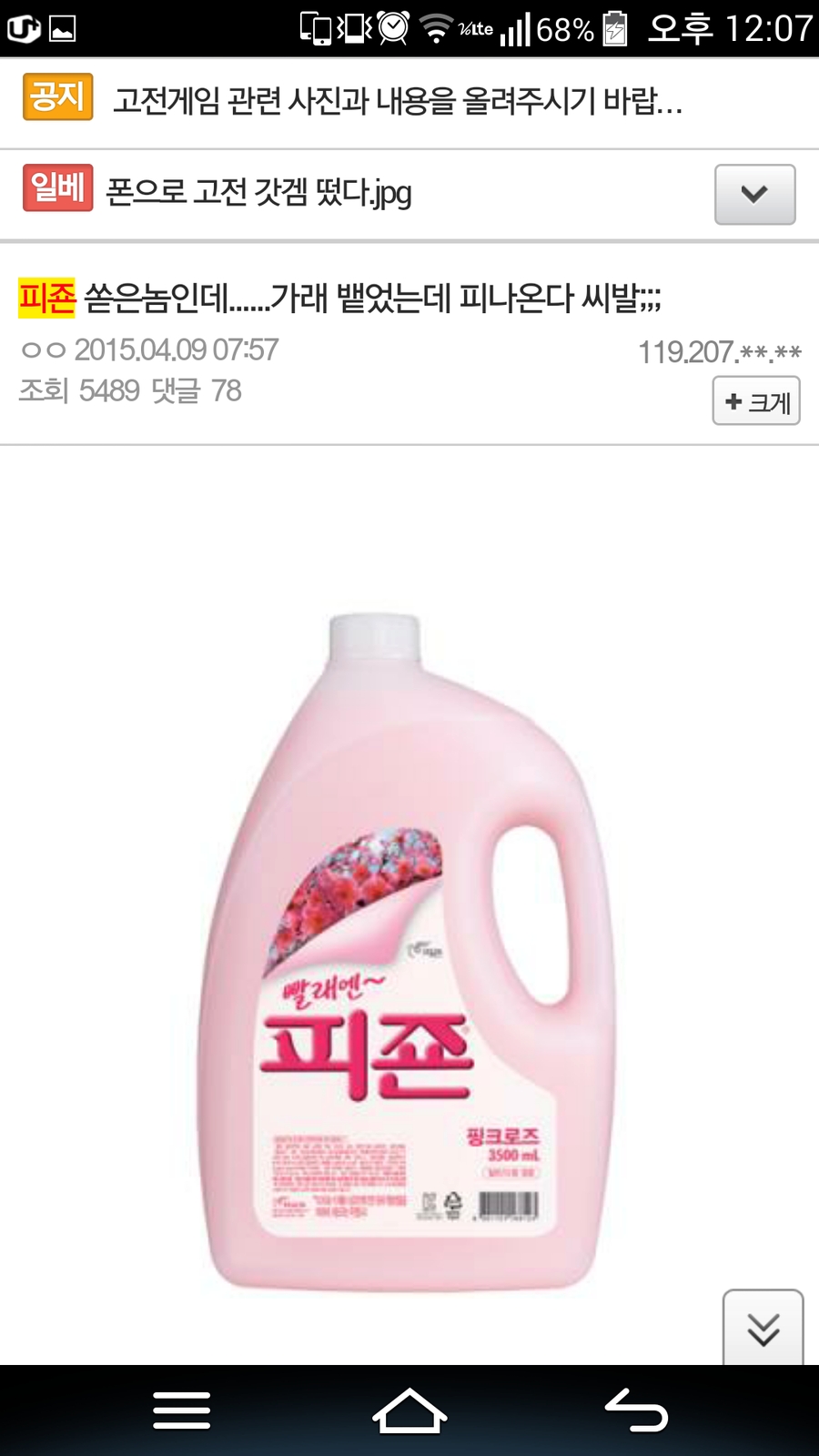Return to the home screen
Screen dimensions: 819x1456
(409, 1411)
